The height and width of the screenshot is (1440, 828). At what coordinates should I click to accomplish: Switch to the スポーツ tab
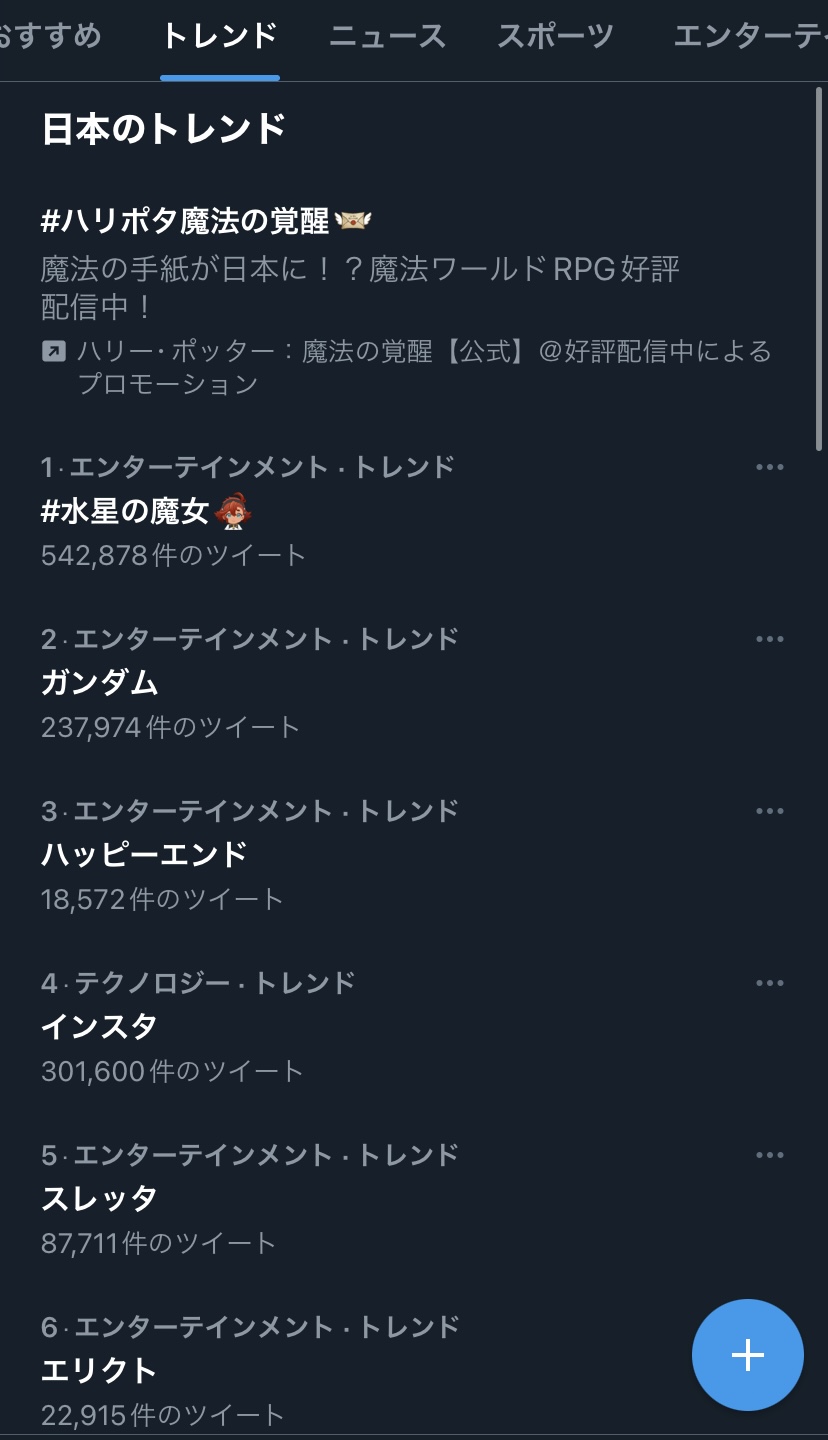[556, 37]
